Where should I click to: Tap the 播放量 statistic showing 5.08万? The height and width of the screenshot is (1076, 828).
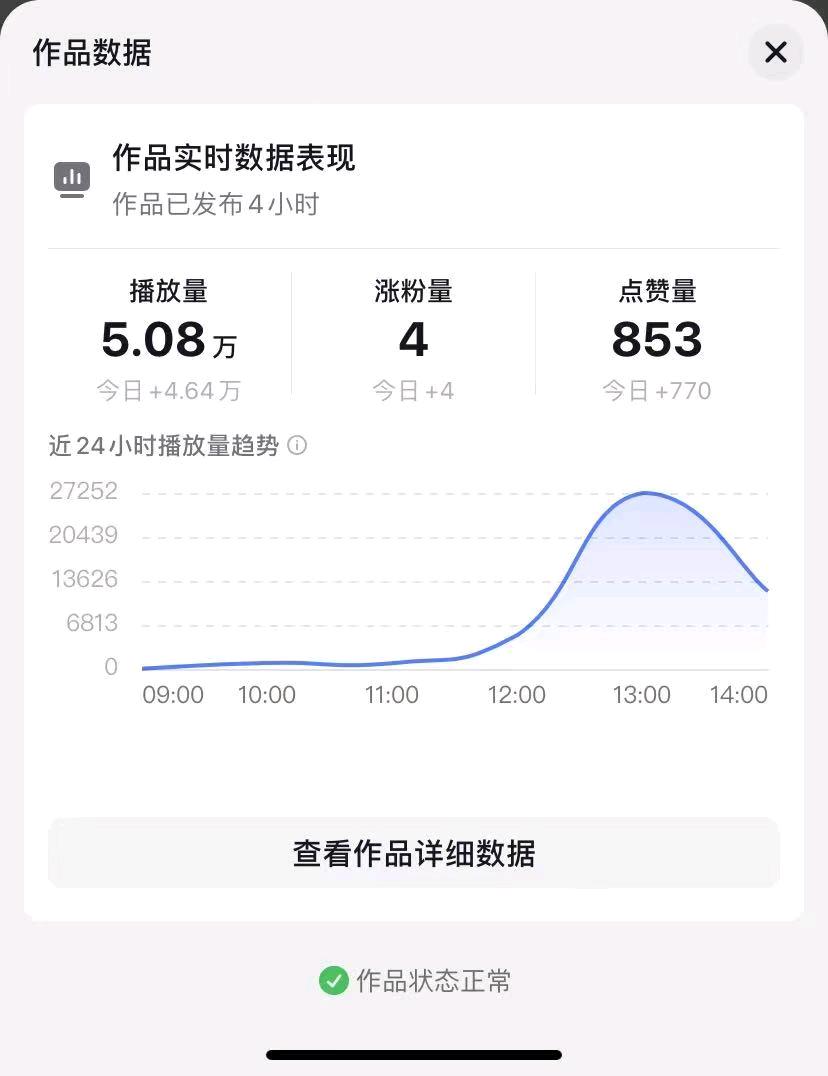coord(170,340)
